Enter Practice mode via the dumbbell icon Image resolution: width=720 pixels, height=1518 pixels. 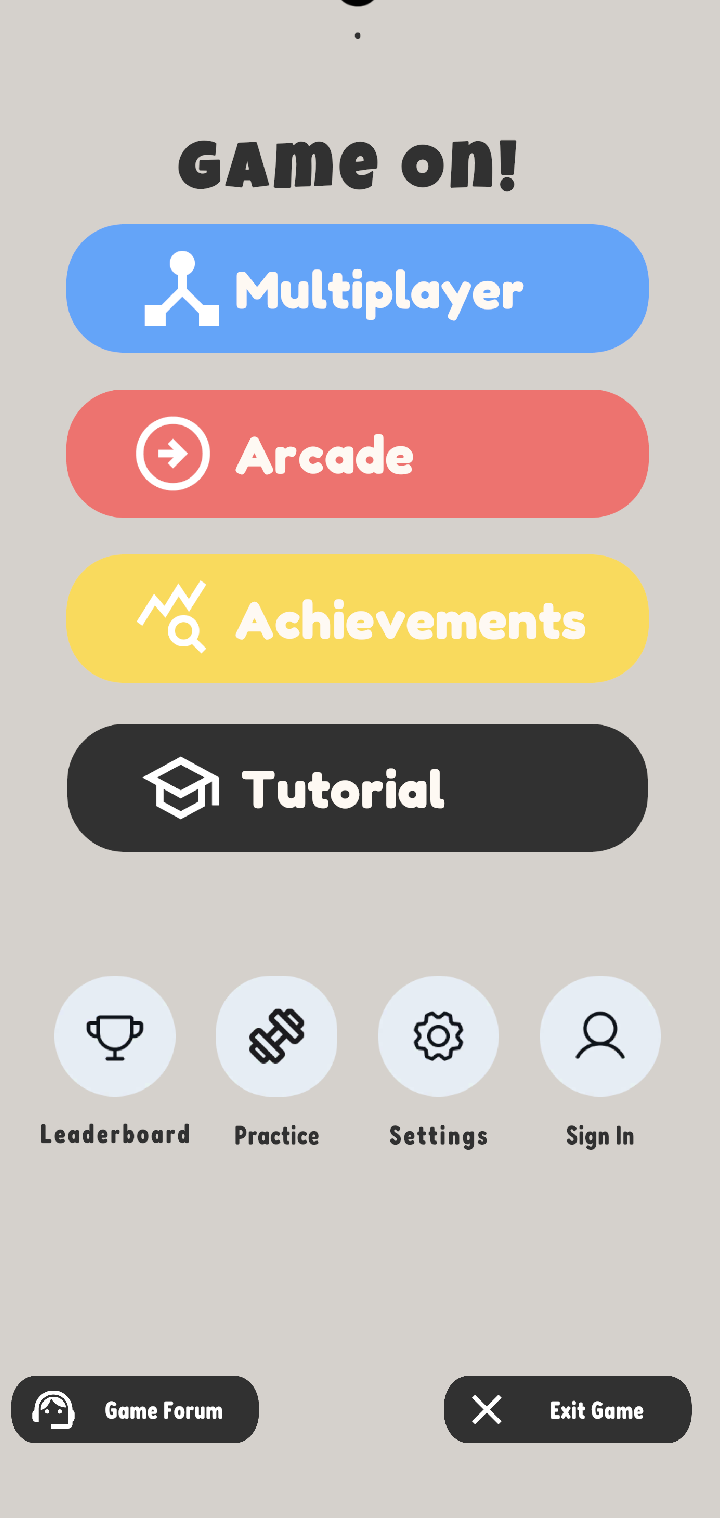coord(276,1036)
